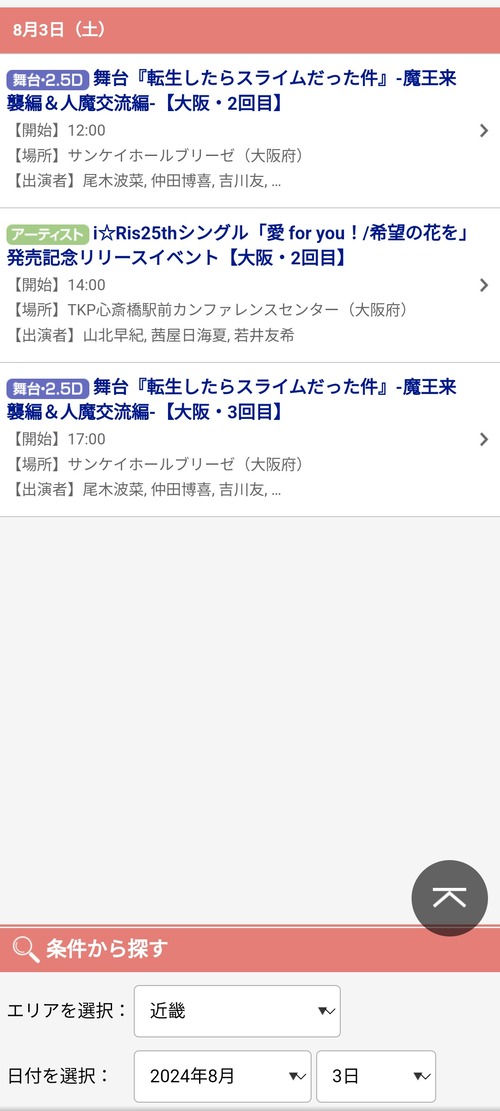Open the 17:00 転スラ stage Osaka 3回目 event
500x1111 pixels.
click(x=250, y=439)
